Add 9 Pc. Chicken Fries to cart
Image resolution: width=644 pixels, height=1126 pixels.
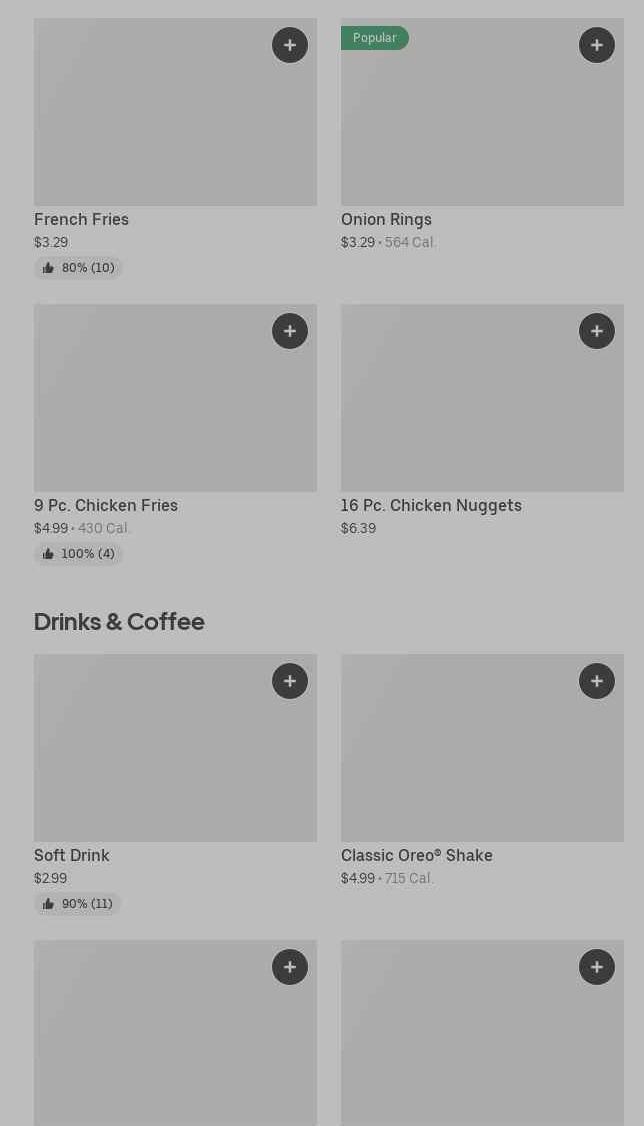pos(290,331)
